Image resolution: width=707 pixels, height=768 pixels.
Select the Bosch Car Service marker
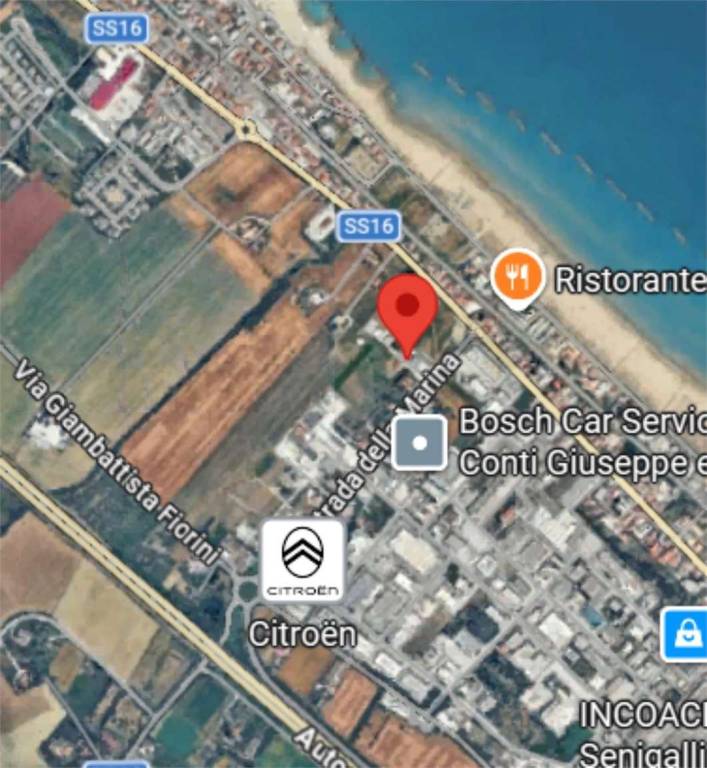point(419,442)
